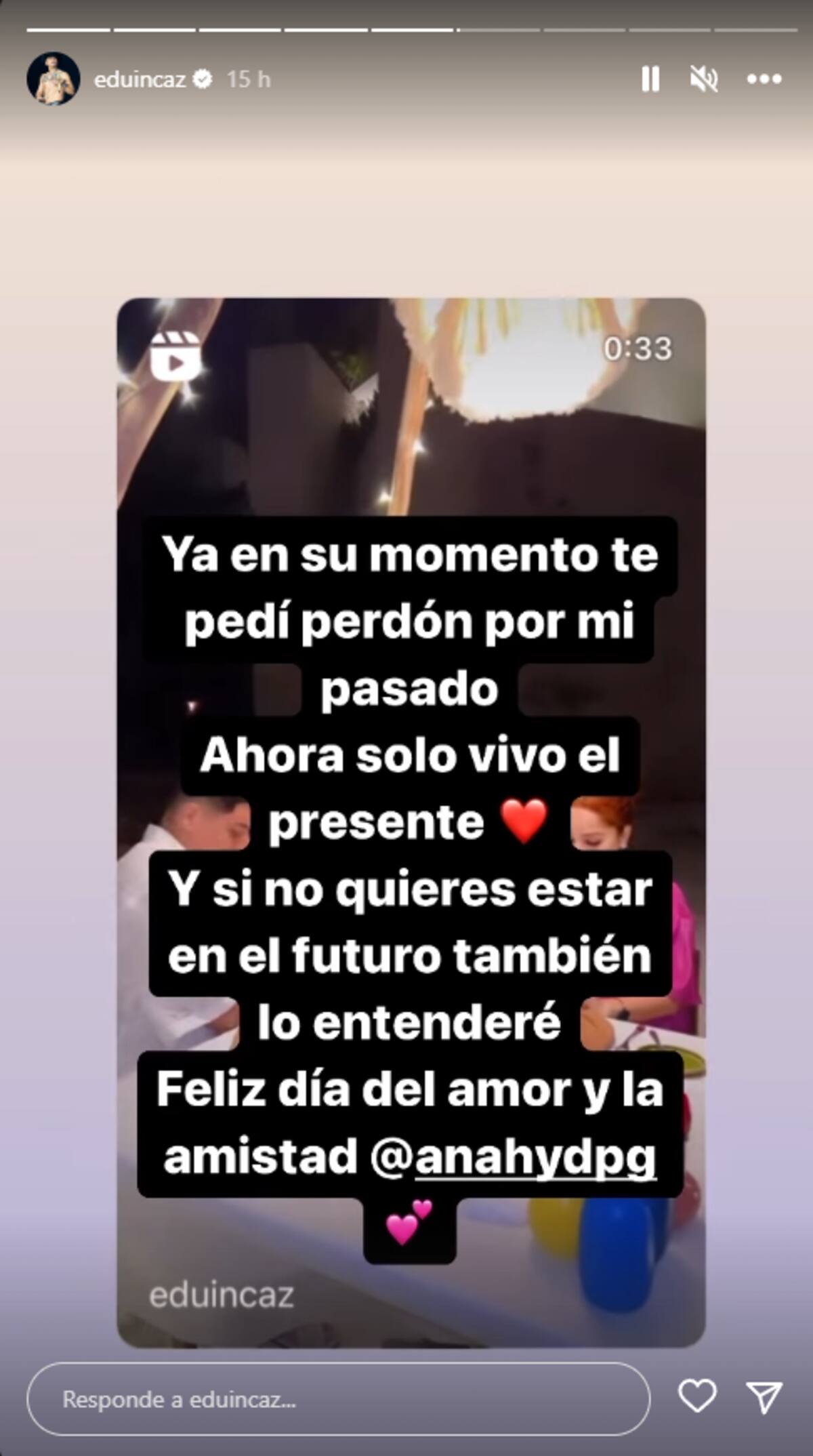Image resolution: width=813 pixels, height=1456 pixels.
Task: Share the story via paper plane icon
Action: pyautogui.click(x=764, y=1397)
